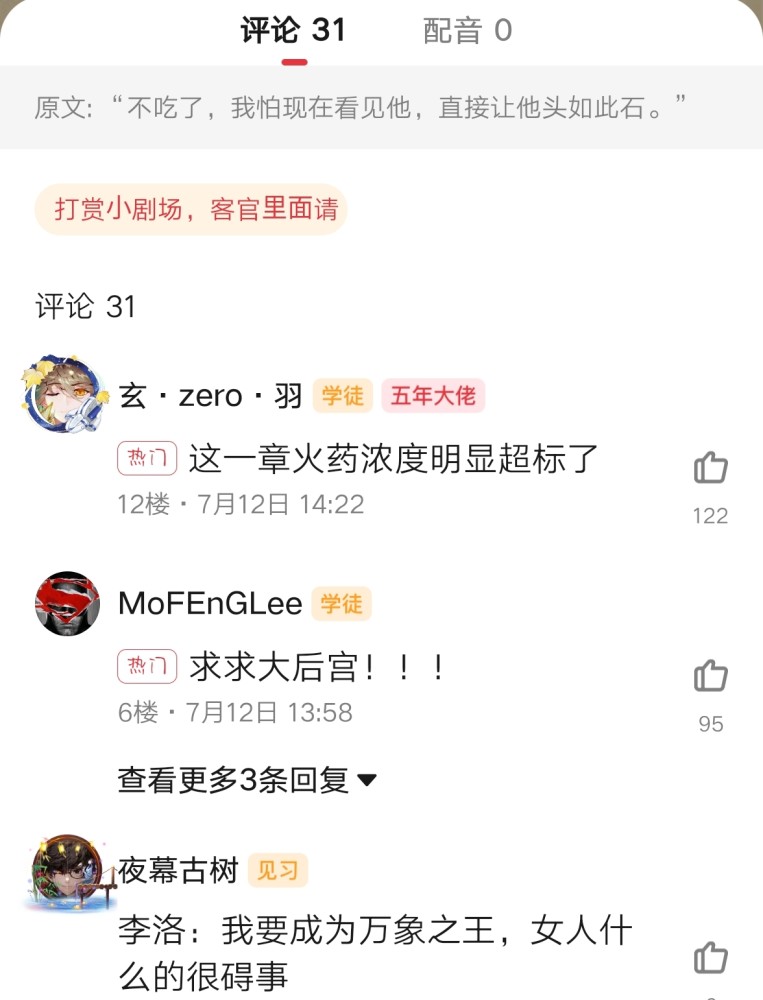Select the 评论 31 tab
This screenshot has width=763, height=1000.
(294, 30)
